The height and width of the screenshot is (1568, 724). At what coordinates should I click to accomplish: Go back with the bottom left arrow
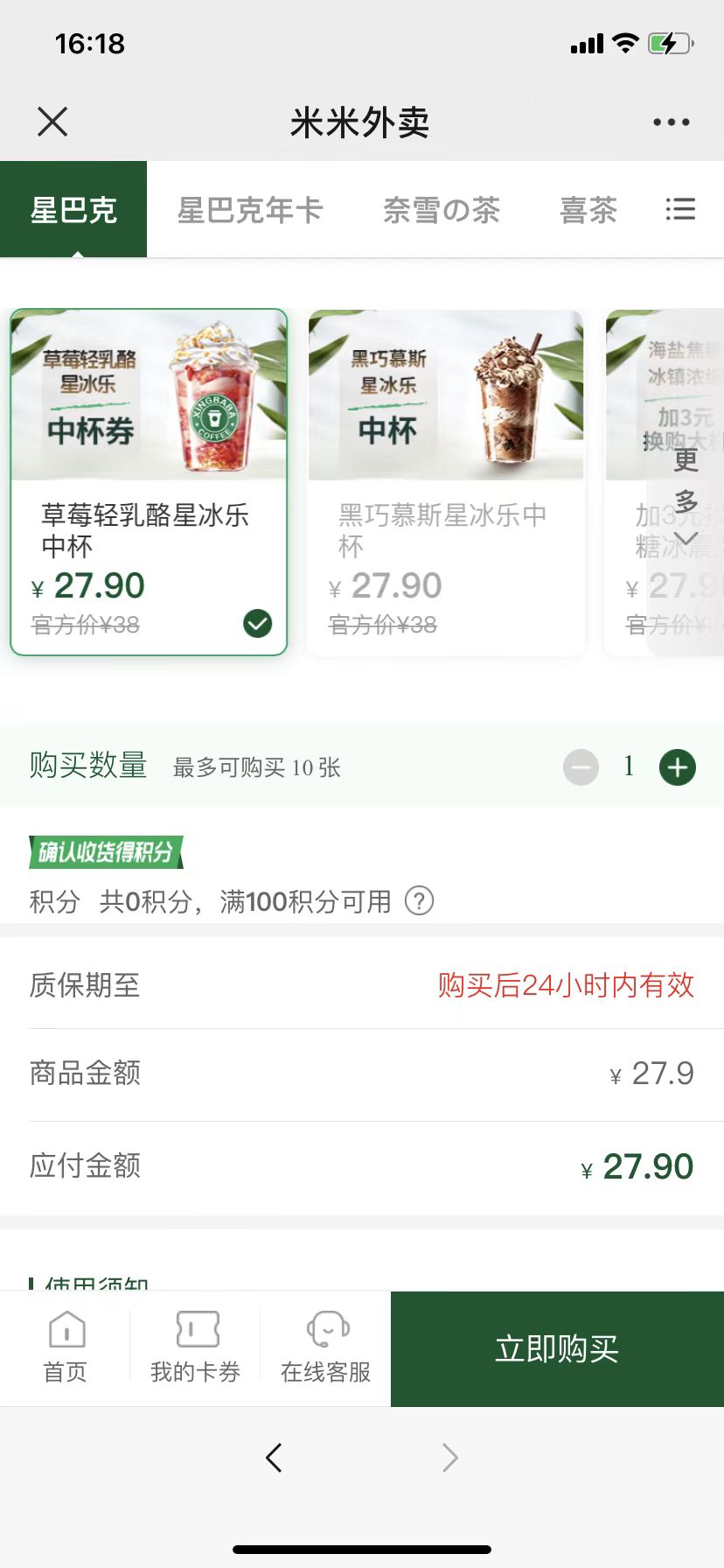274,1457
